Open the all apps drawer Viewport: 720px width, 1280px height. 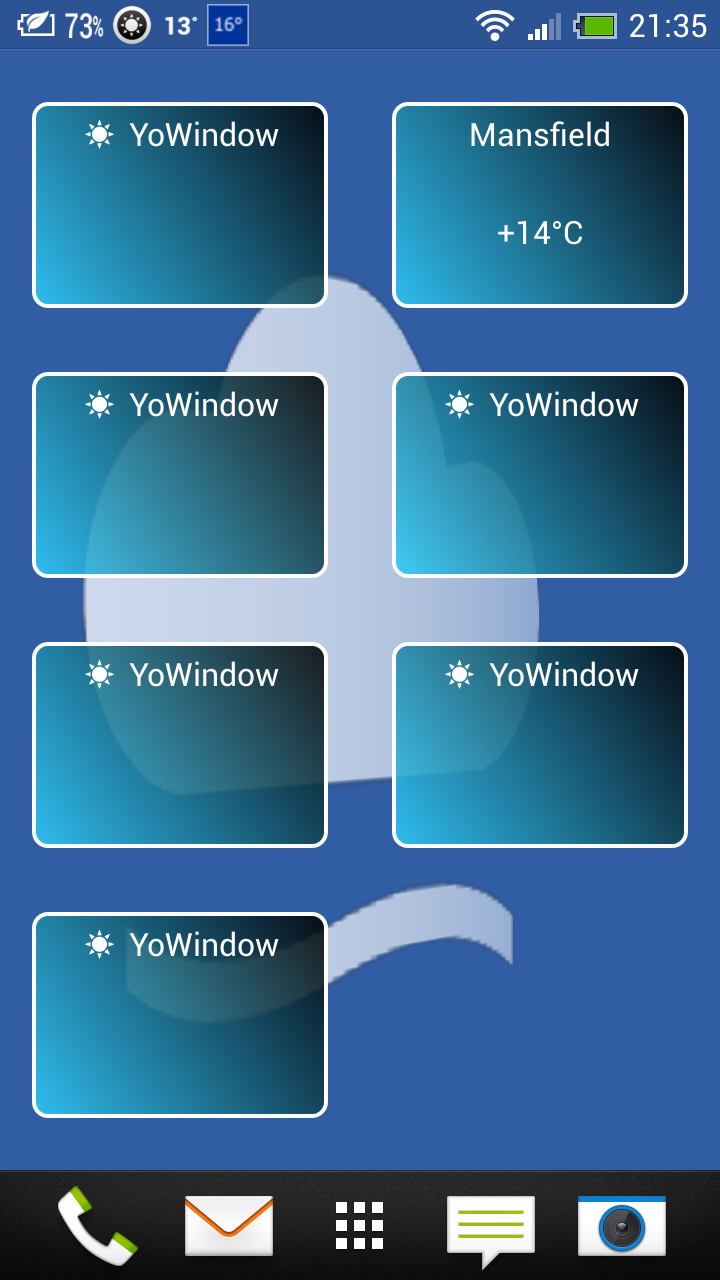(359, 1225)
